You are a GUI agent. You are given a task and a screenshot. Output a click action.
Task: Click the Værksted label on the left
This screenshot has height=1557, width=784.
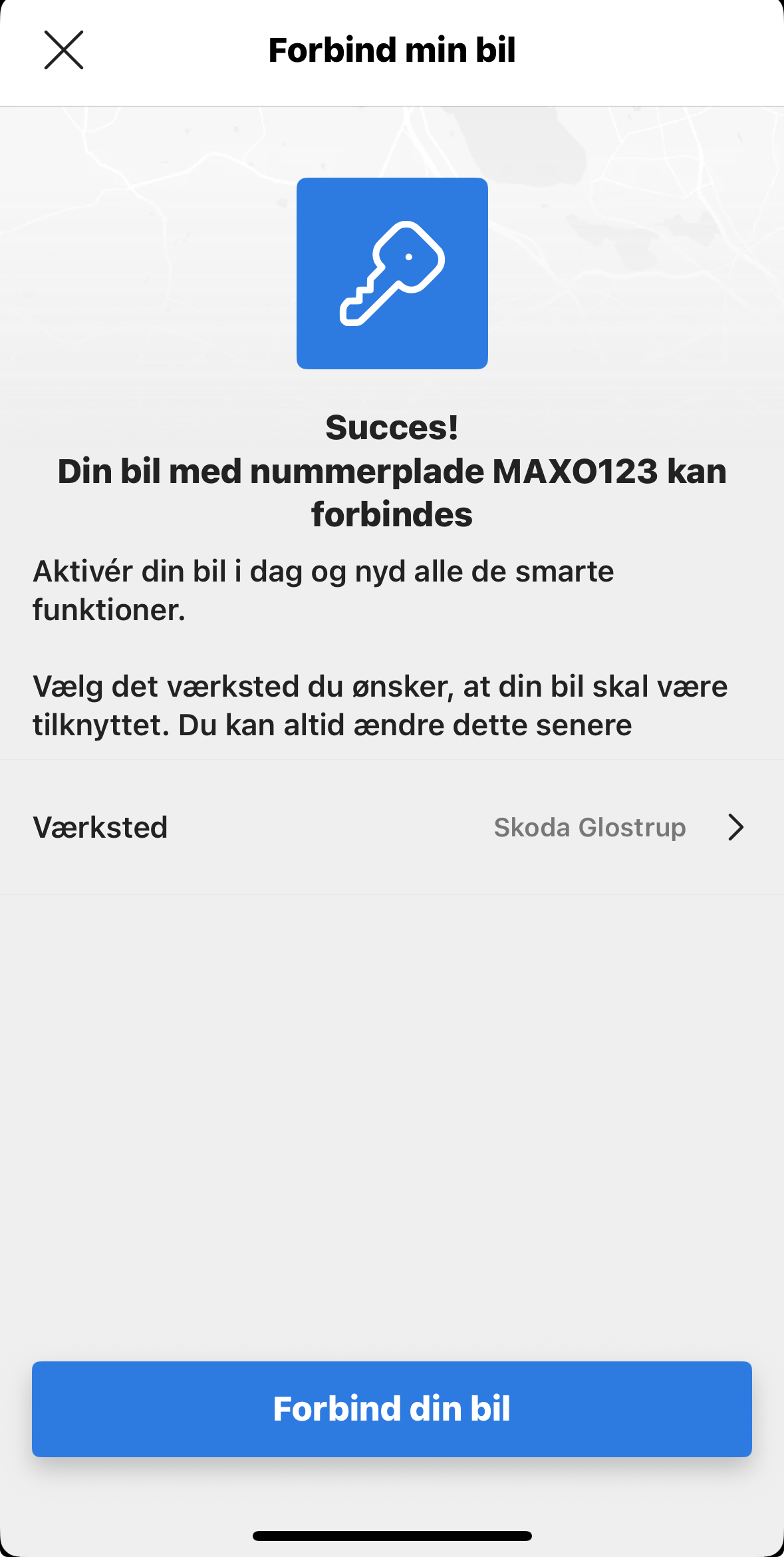(x=101, y=827)
